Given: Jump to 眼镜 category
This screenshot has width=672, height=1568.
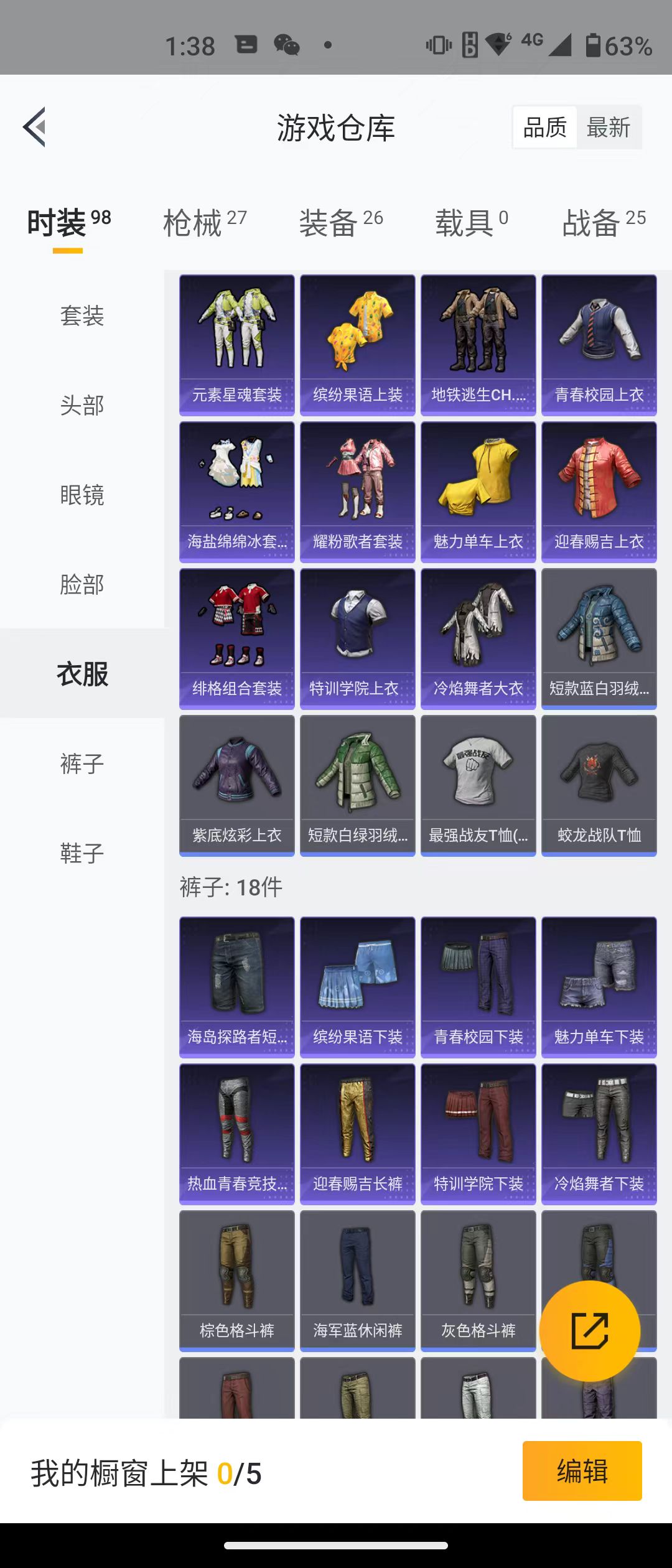Looking at the screenshot, I should 82,495.
